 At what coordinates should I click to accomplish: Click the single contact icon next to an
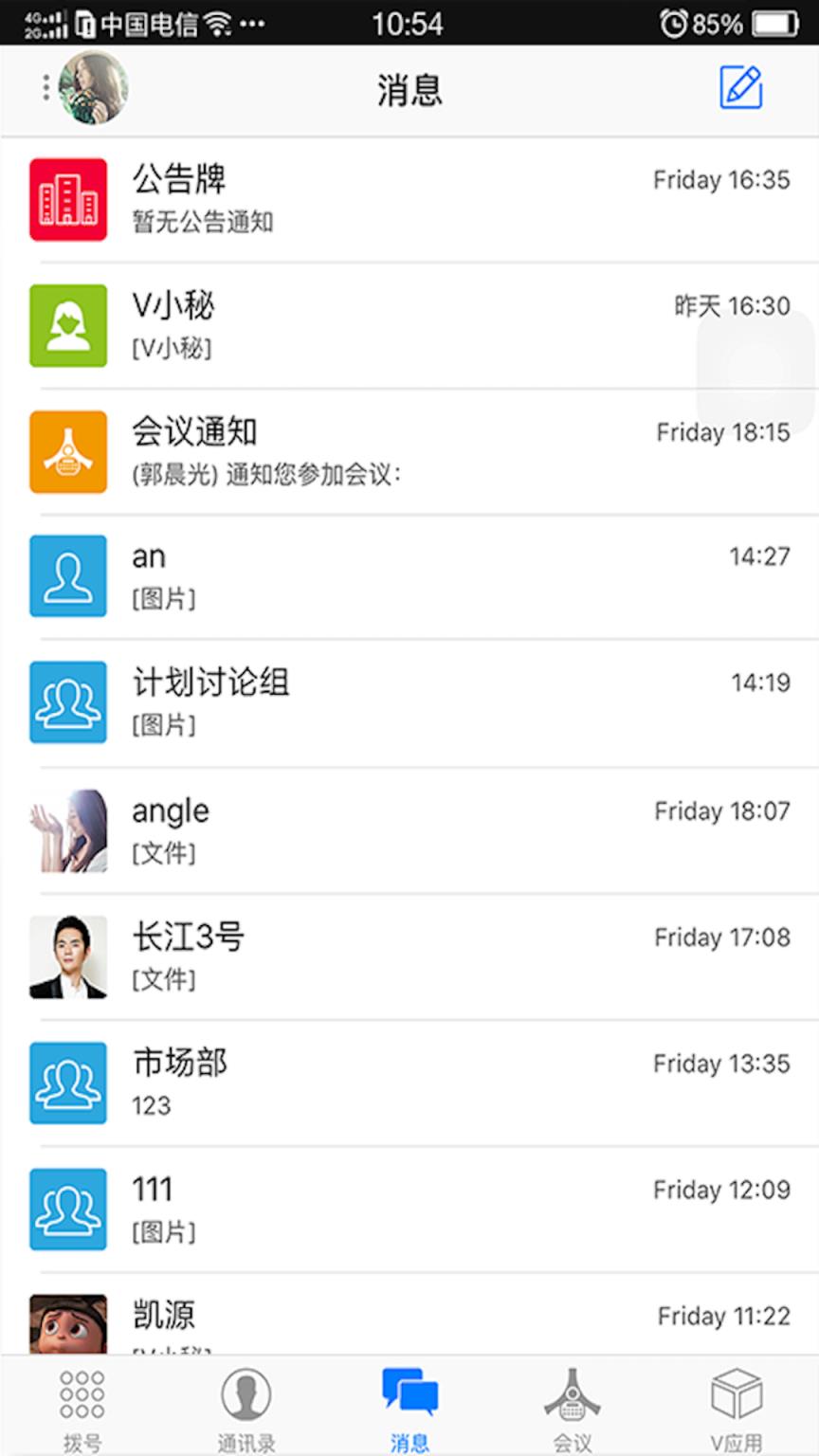point(68,576)
